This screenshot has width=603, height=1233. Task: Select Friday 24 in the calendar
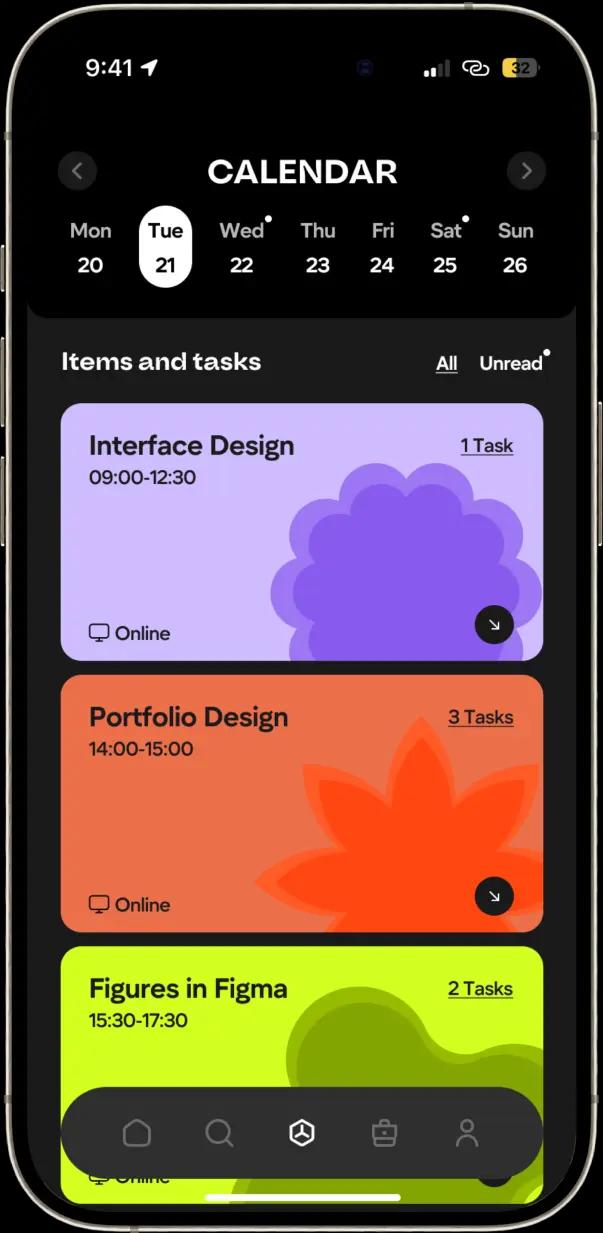(382, 247)
